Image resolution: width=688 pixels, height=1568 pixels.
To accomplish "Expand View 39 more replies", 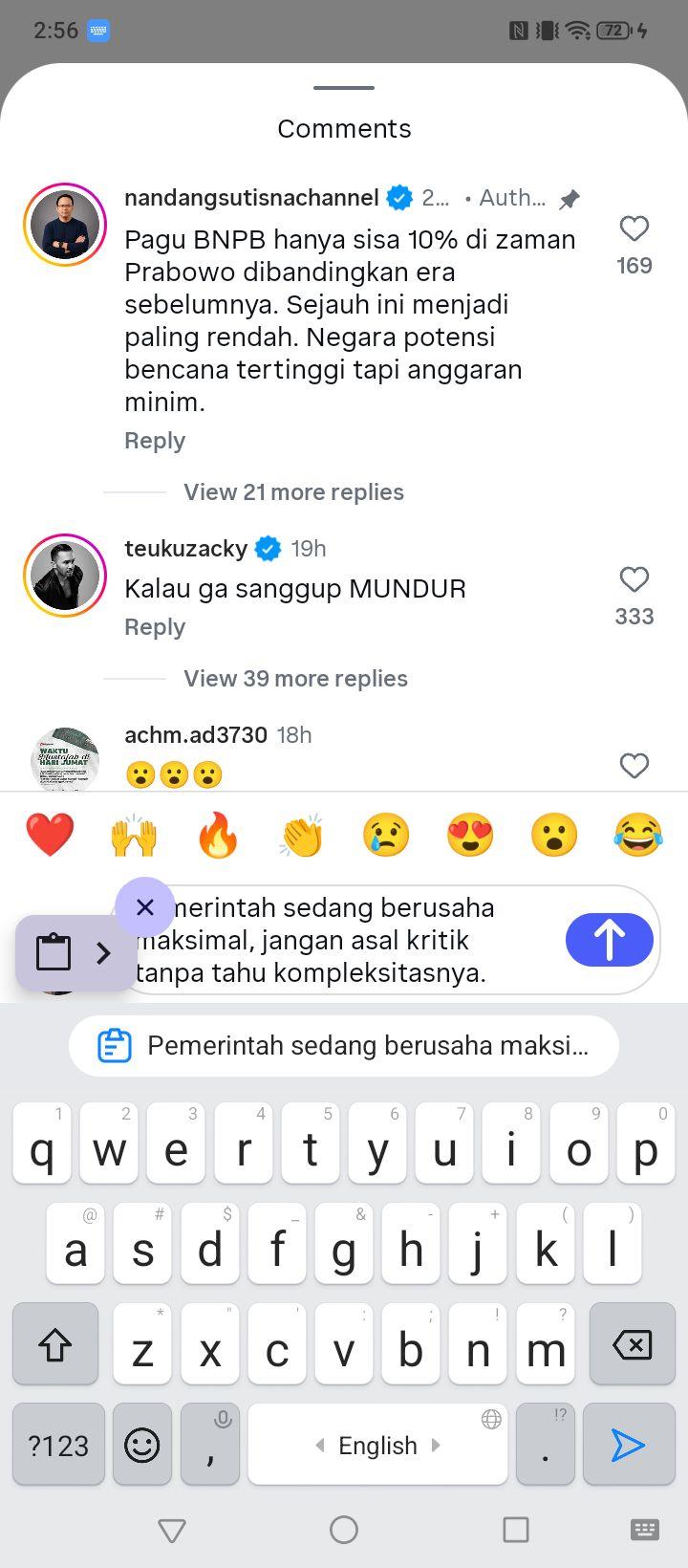I will 295,679.
